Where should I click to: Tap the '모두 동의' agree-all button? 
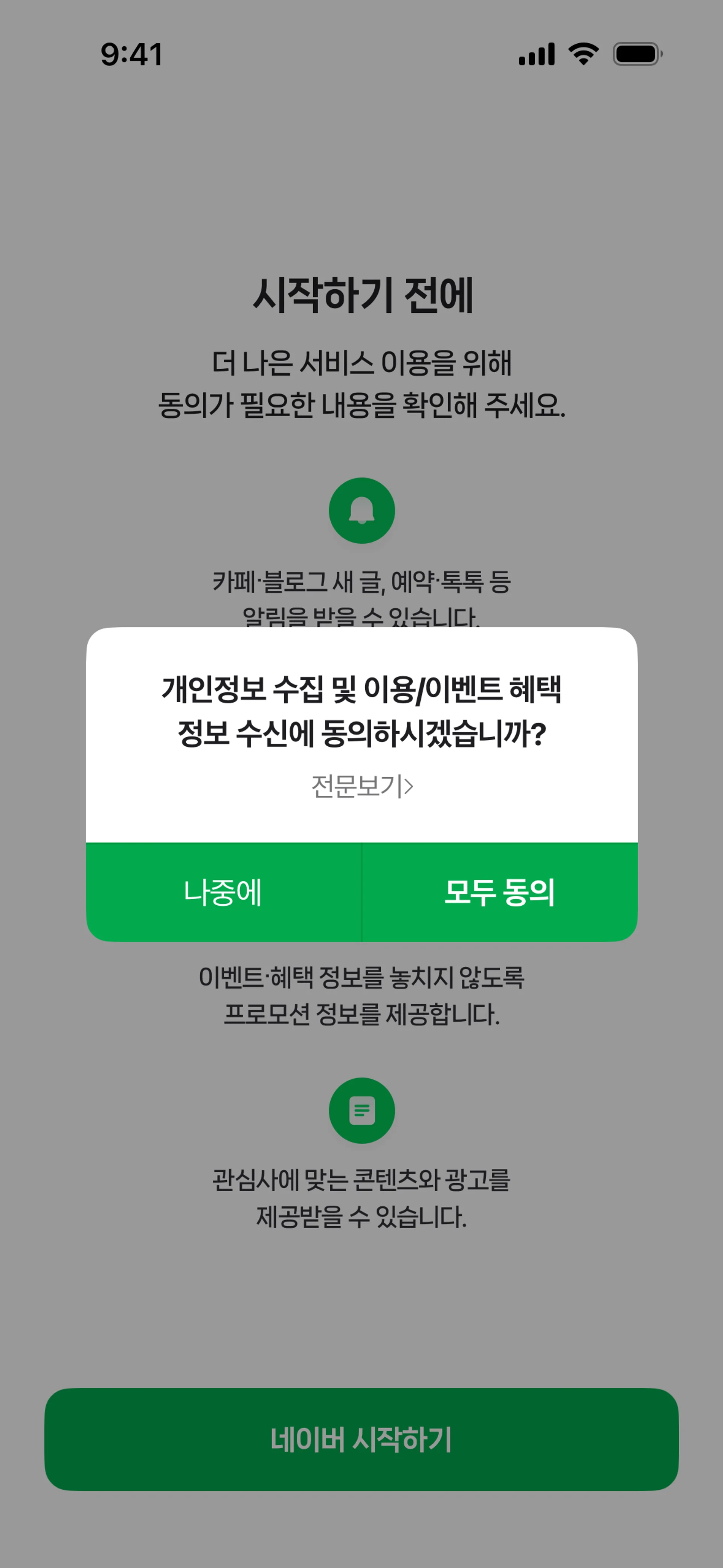(499, 893)
